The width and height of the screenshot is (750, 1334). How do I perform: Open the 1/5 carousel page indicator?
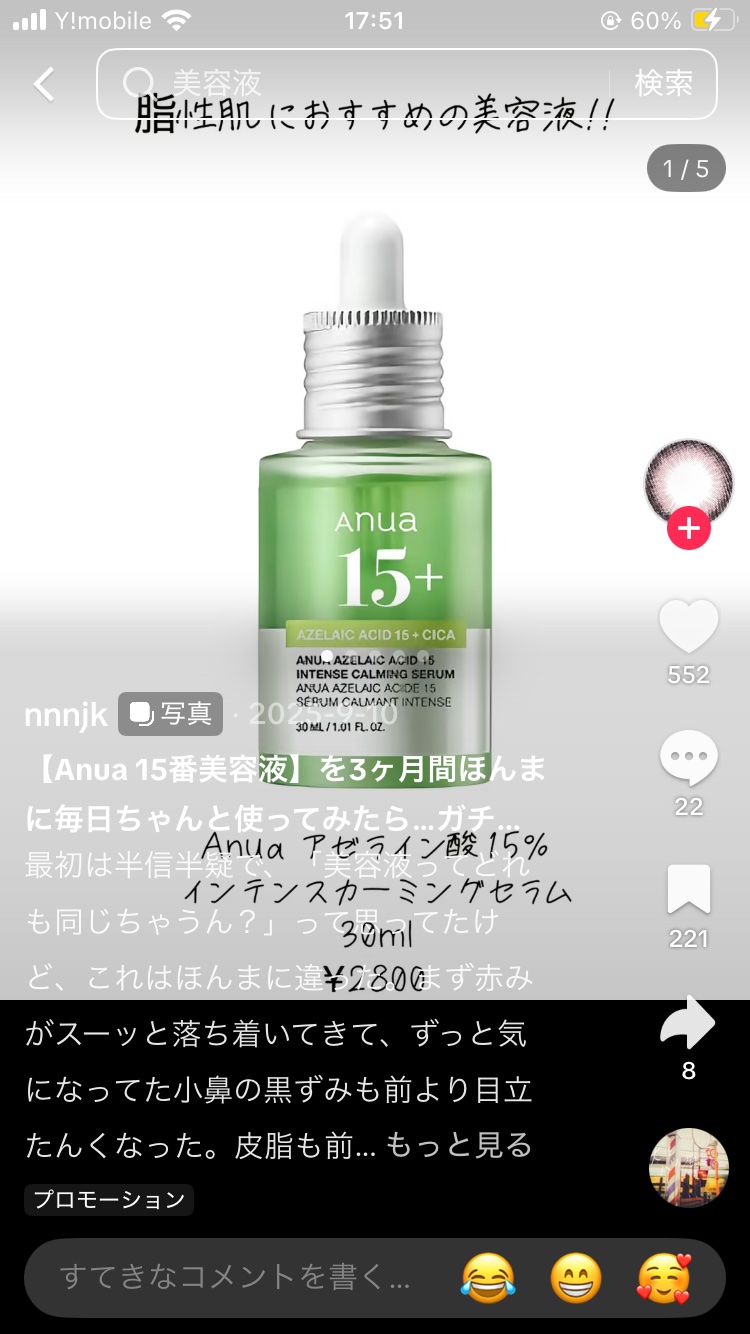click(x=685, y=167)
